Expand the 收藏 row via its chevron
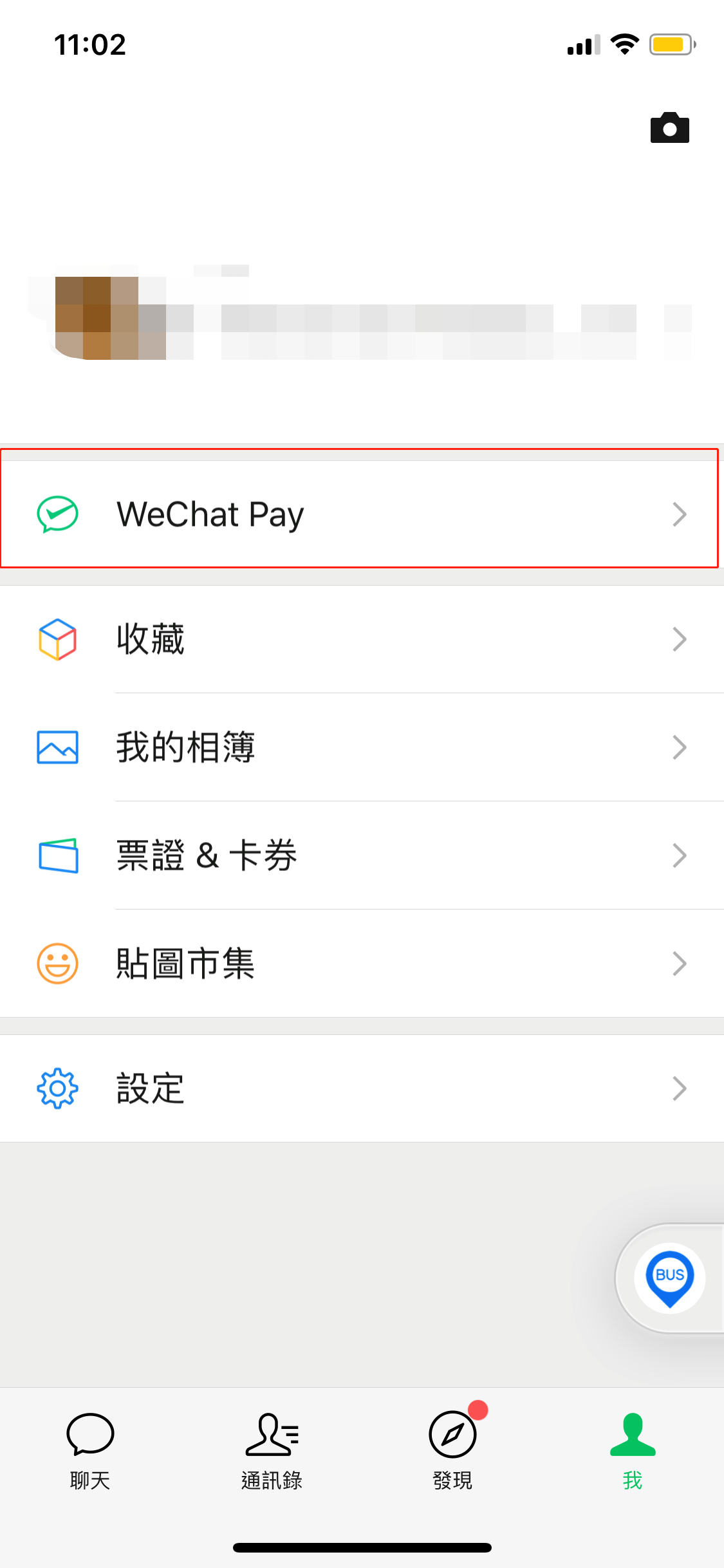 680,639
